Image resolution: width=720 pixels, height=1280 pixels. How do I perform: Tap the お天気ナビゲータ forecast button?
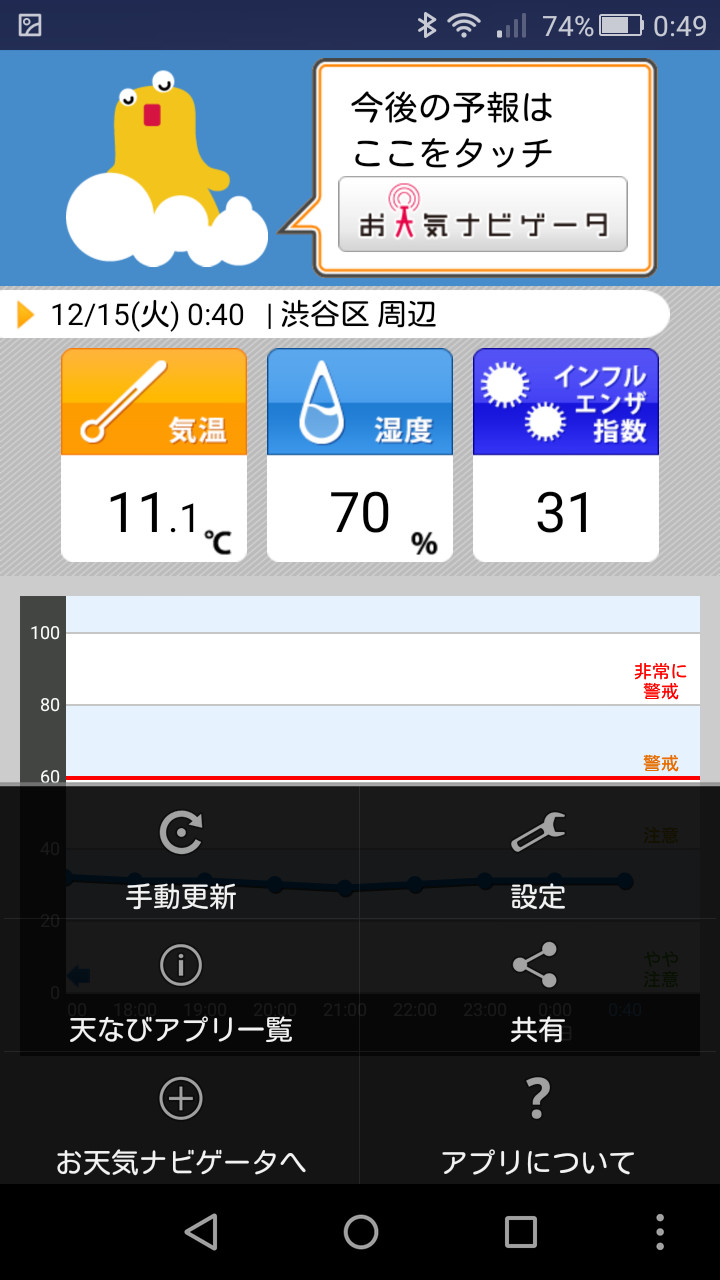pyautogui.click(x=483, y=214)
